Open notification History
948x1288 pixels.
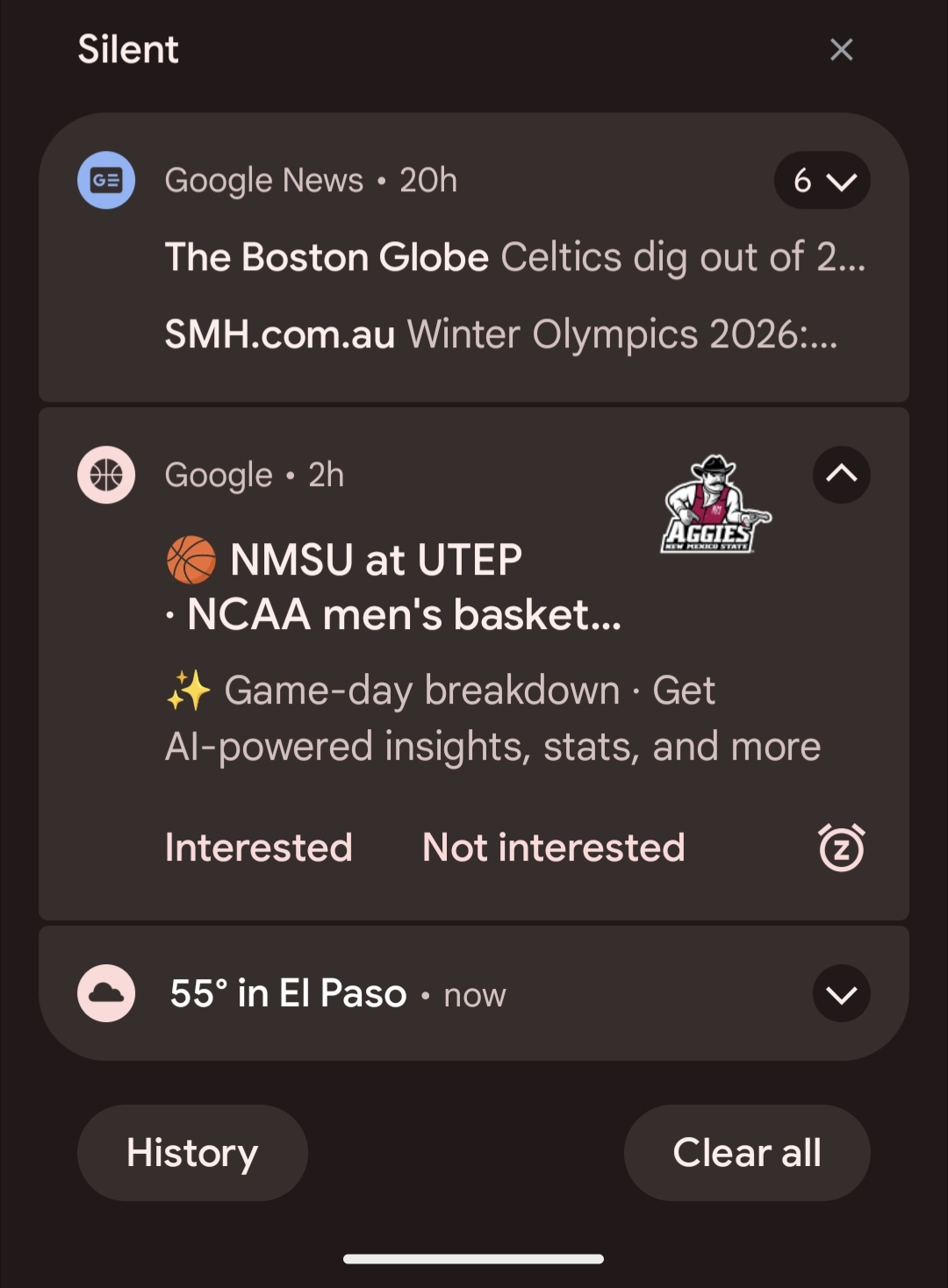(192, 1153)
